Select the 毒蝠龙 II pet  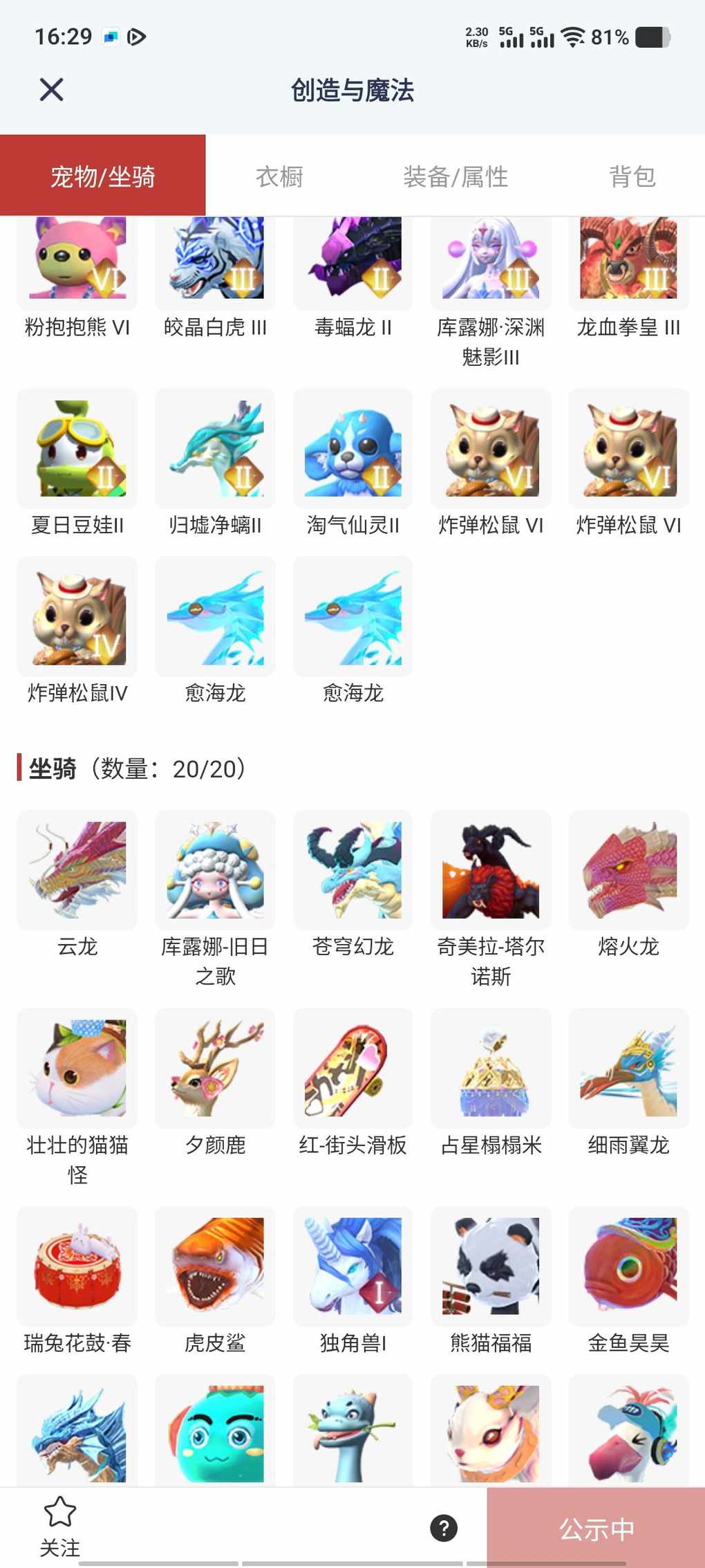(353, 263)
